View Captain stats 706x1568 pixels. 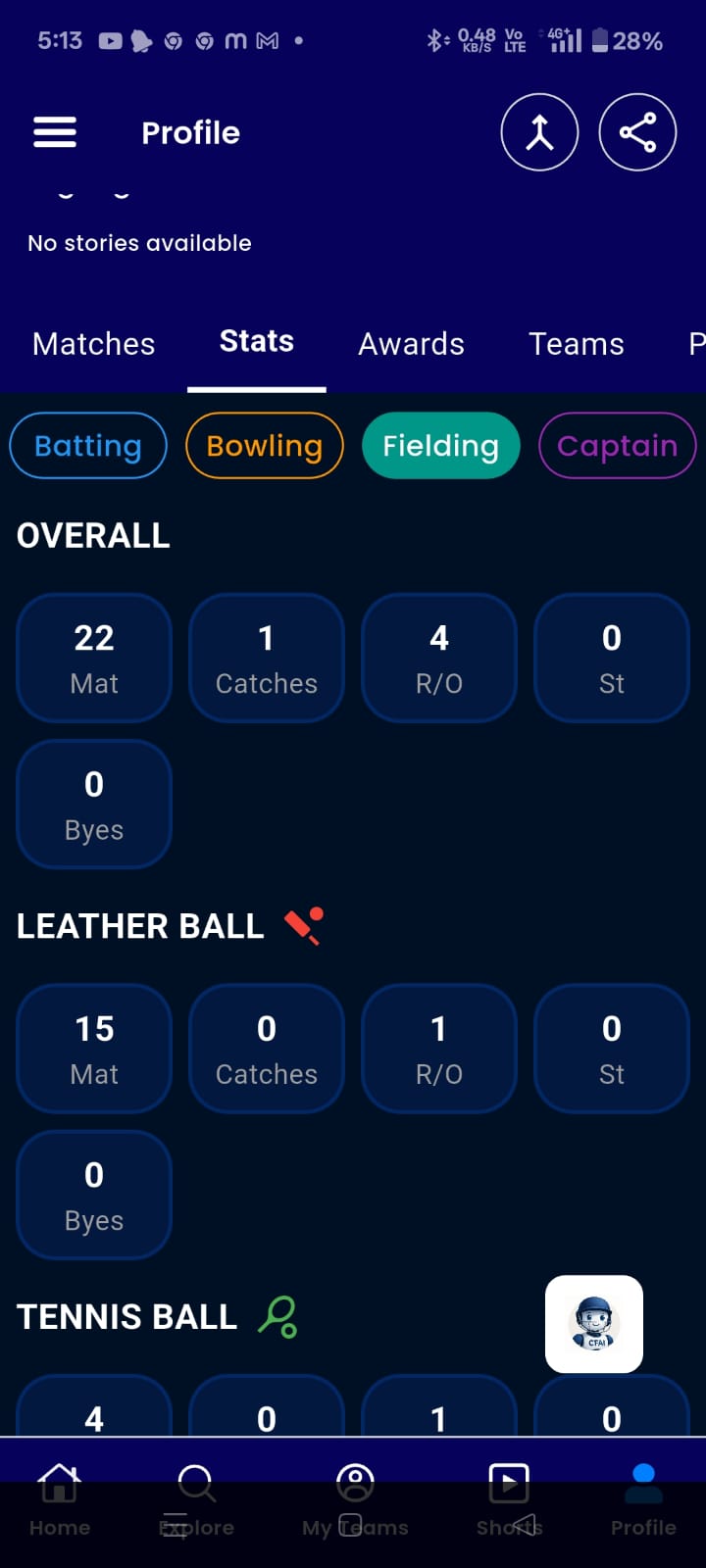pos(617,446)
